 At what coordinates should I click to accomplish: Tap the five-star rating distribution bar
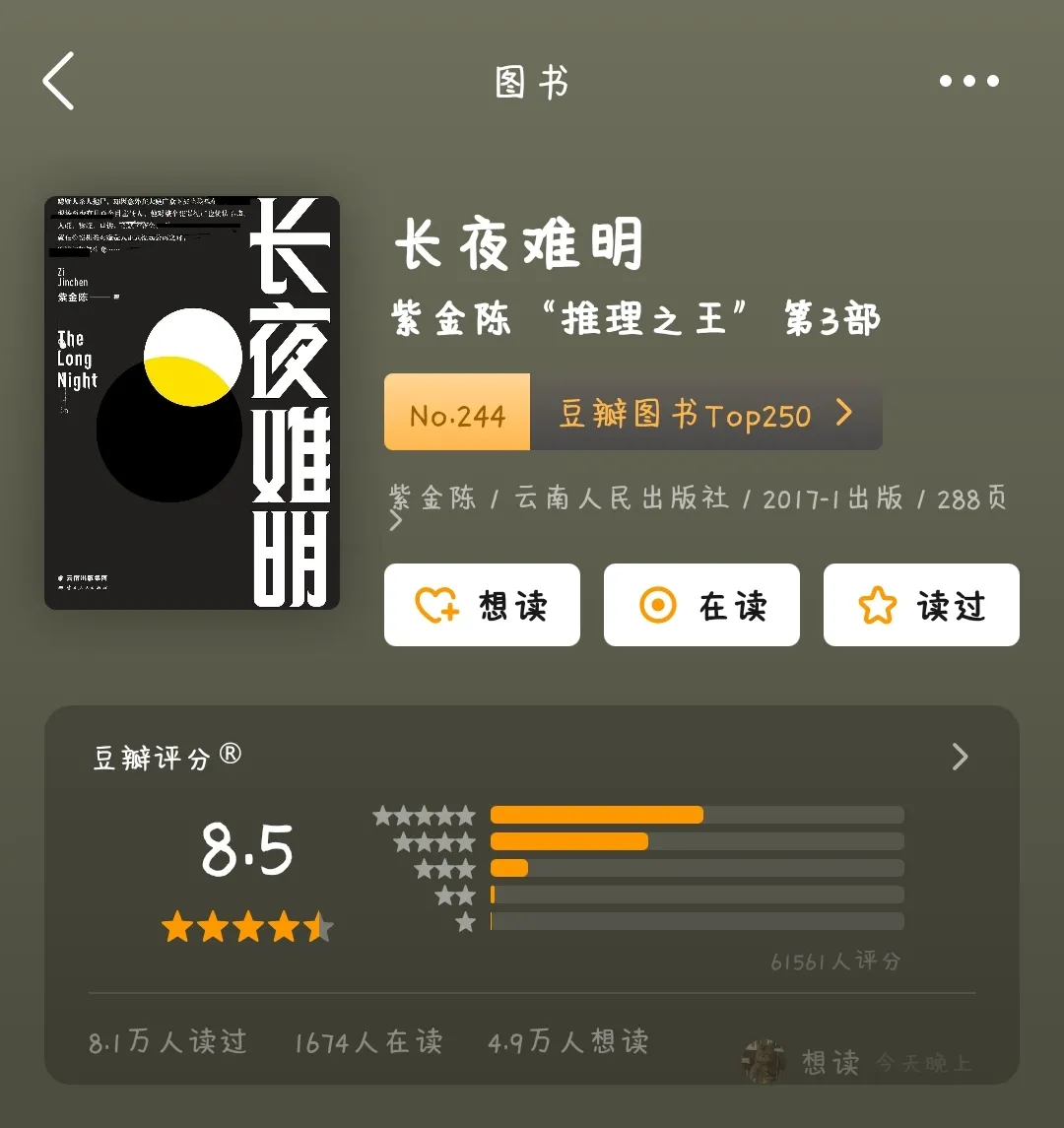697,815
